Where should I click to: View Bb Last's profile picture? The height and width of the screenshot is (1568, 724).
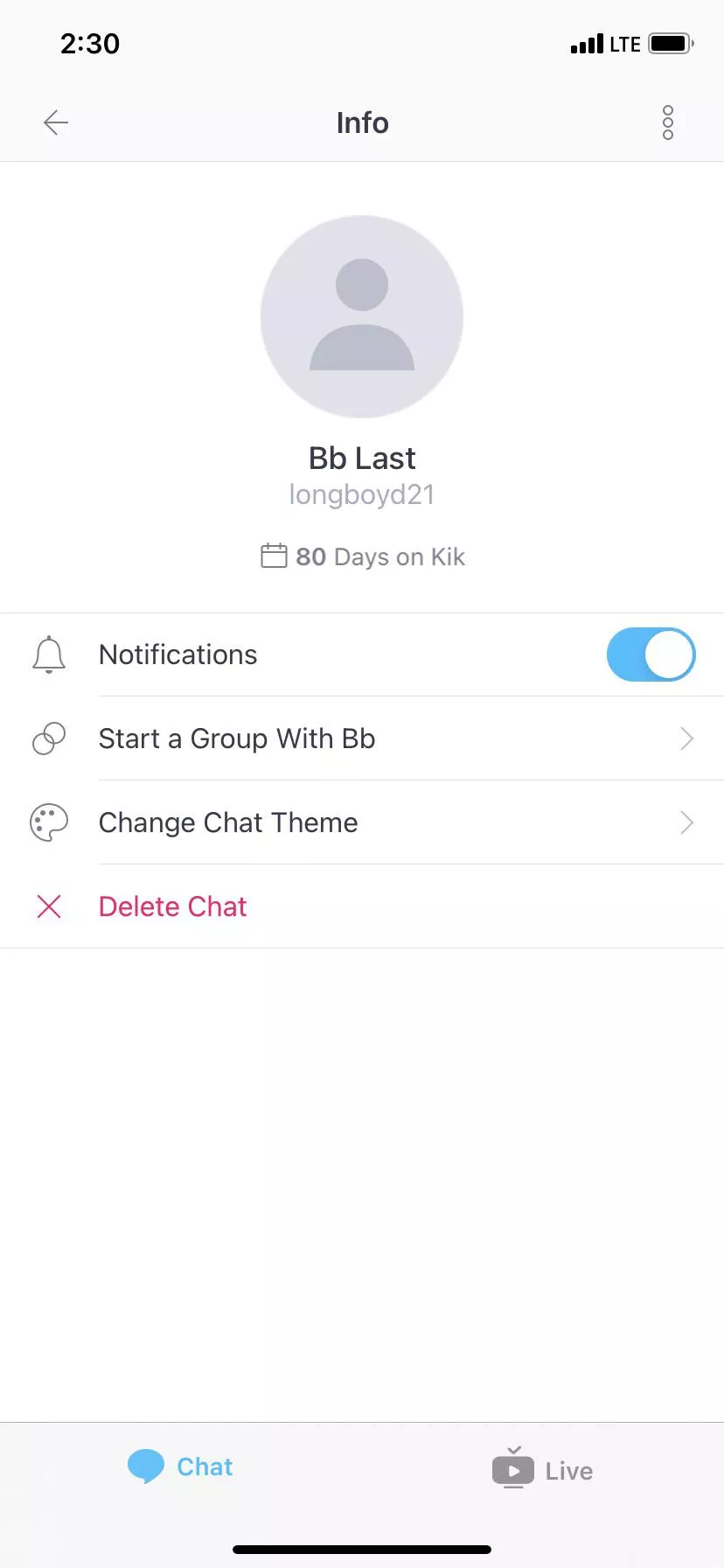click(x=362, y=316)
